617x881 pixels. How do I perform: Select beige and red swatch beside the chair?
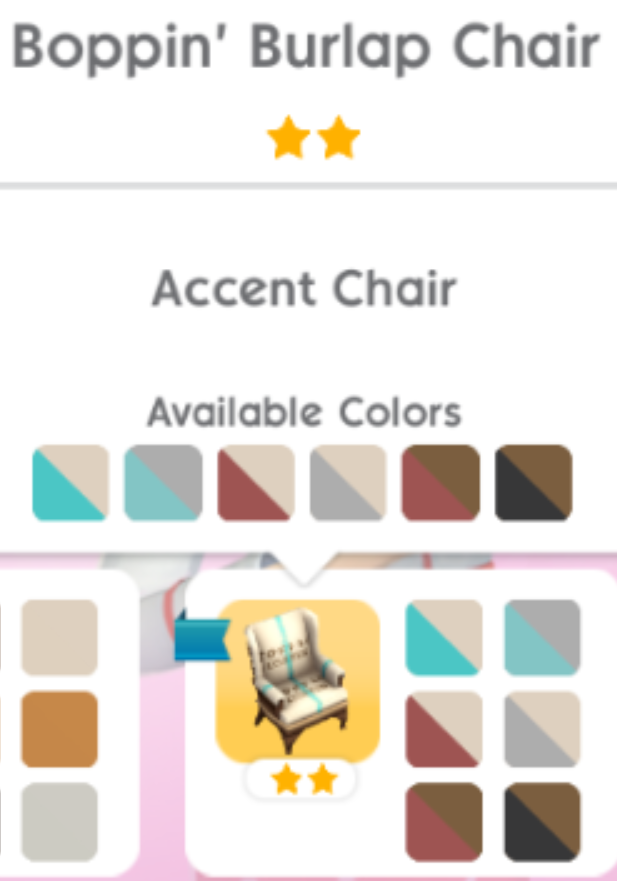click(x=443, y=729)
